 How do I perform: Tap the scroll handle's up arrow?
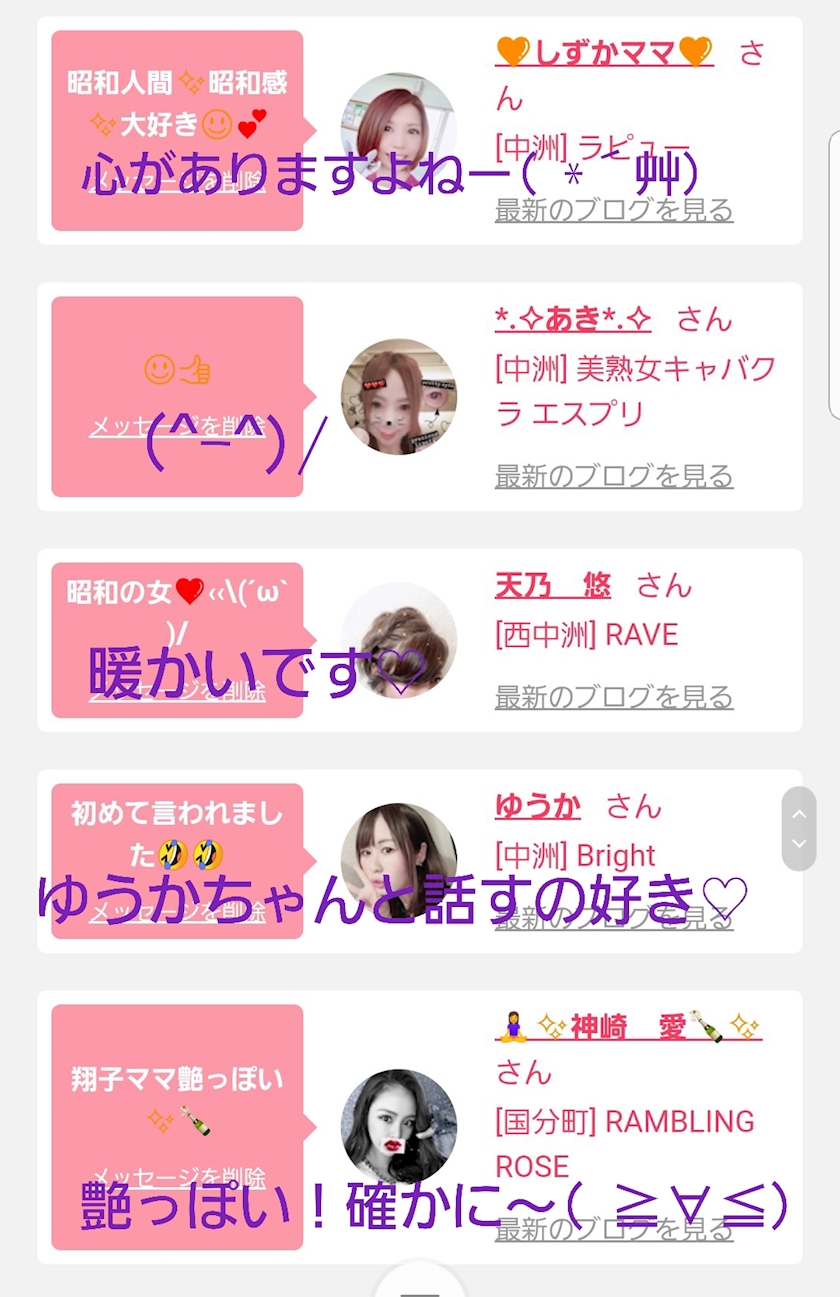pos(799,814)
